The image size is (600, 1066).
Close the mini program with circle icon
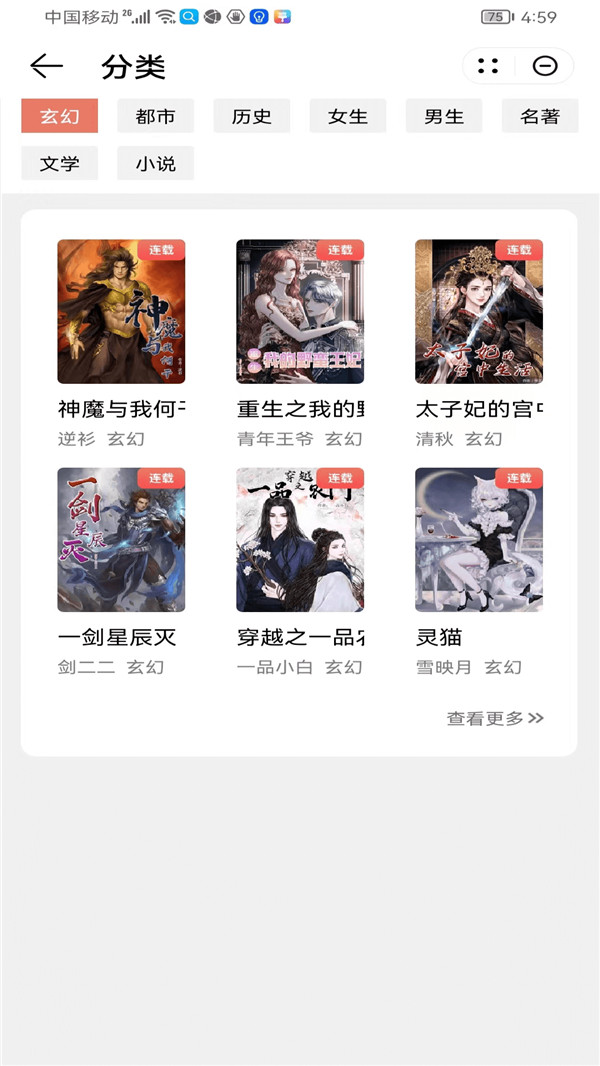[545, 67]
